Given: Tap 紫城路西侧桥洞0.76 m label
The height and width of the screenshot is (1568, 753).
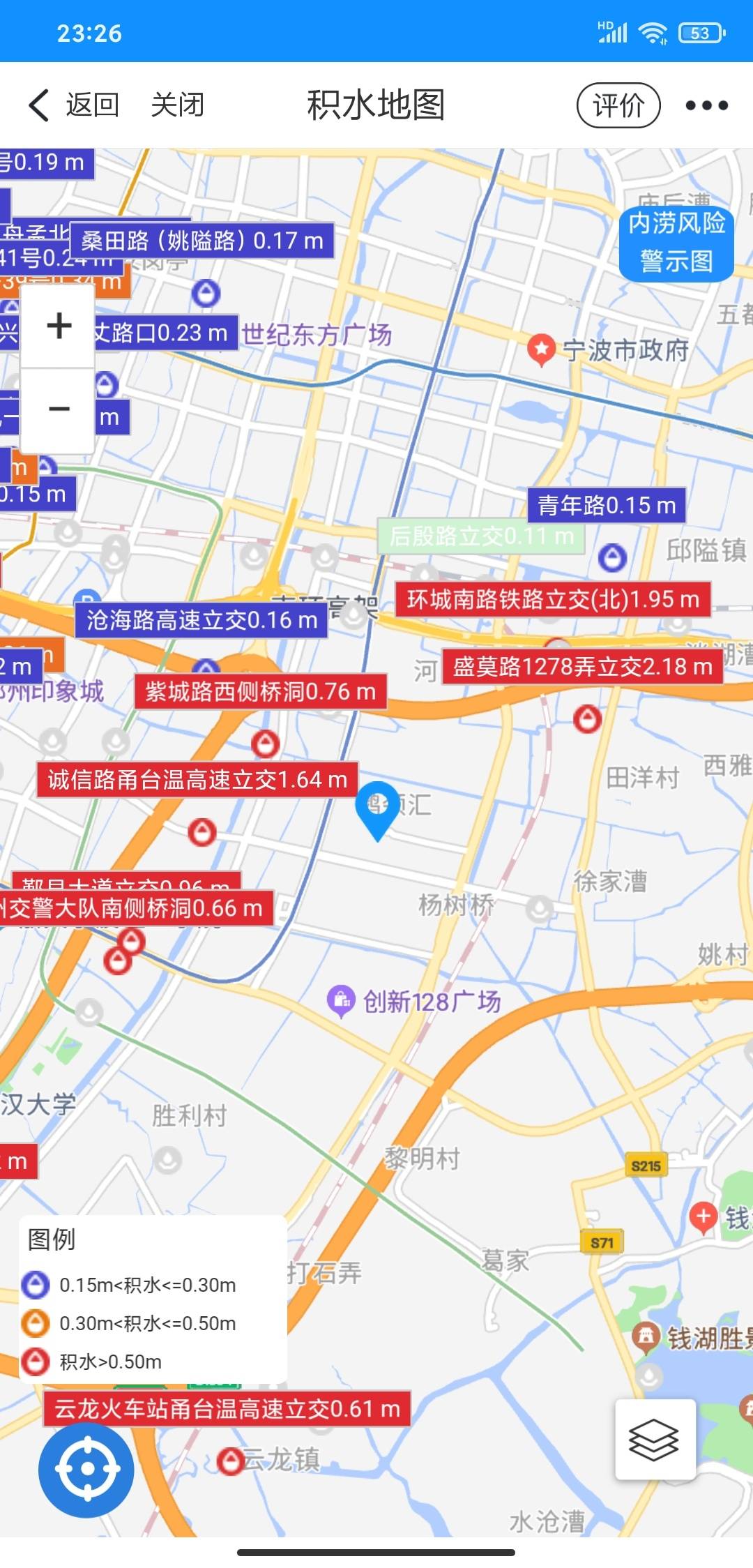Looking at the screenshot, I should (x=260, y=691).
